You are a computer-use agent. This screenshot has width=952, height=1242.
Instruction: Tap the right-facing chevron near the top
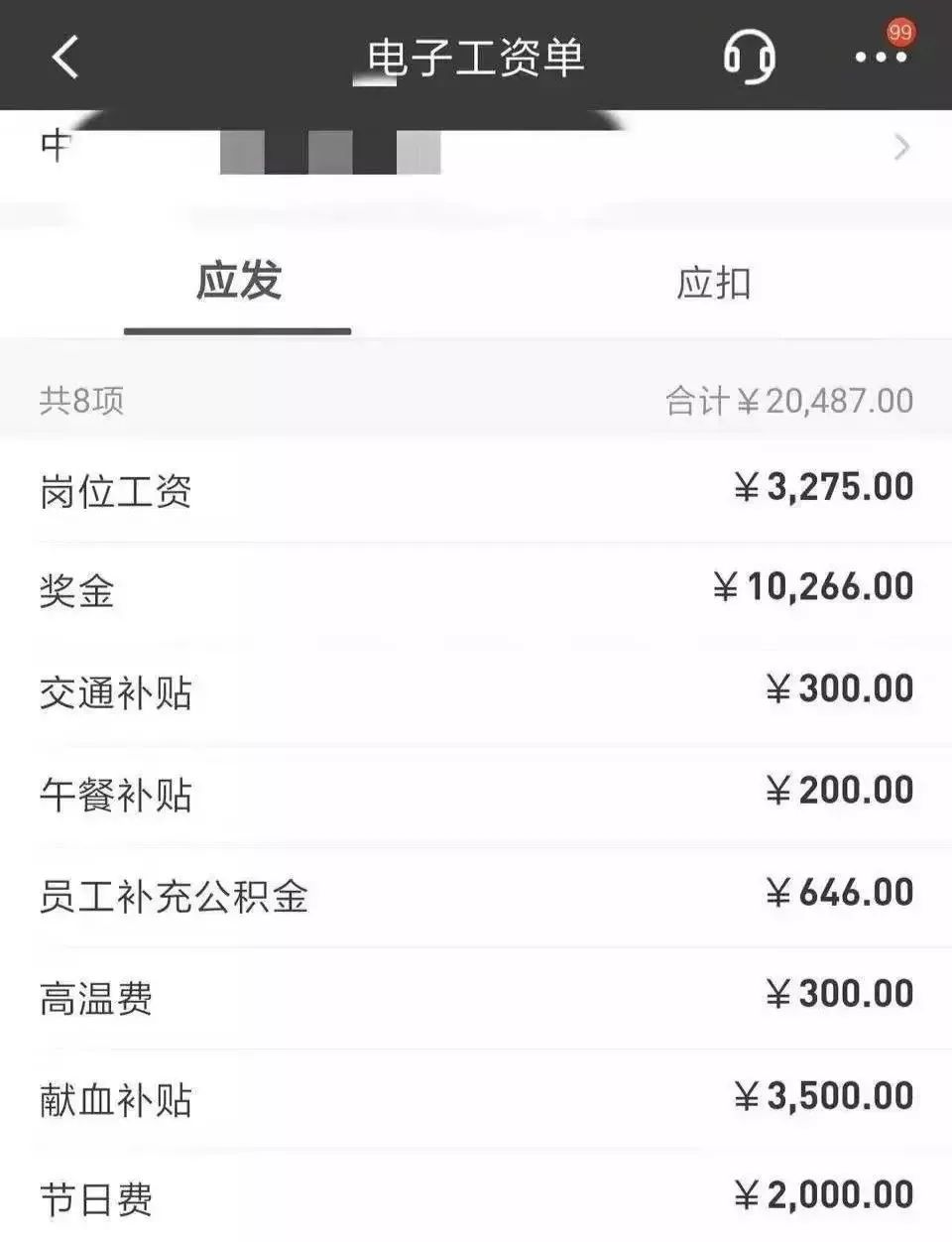click(900, 147)
